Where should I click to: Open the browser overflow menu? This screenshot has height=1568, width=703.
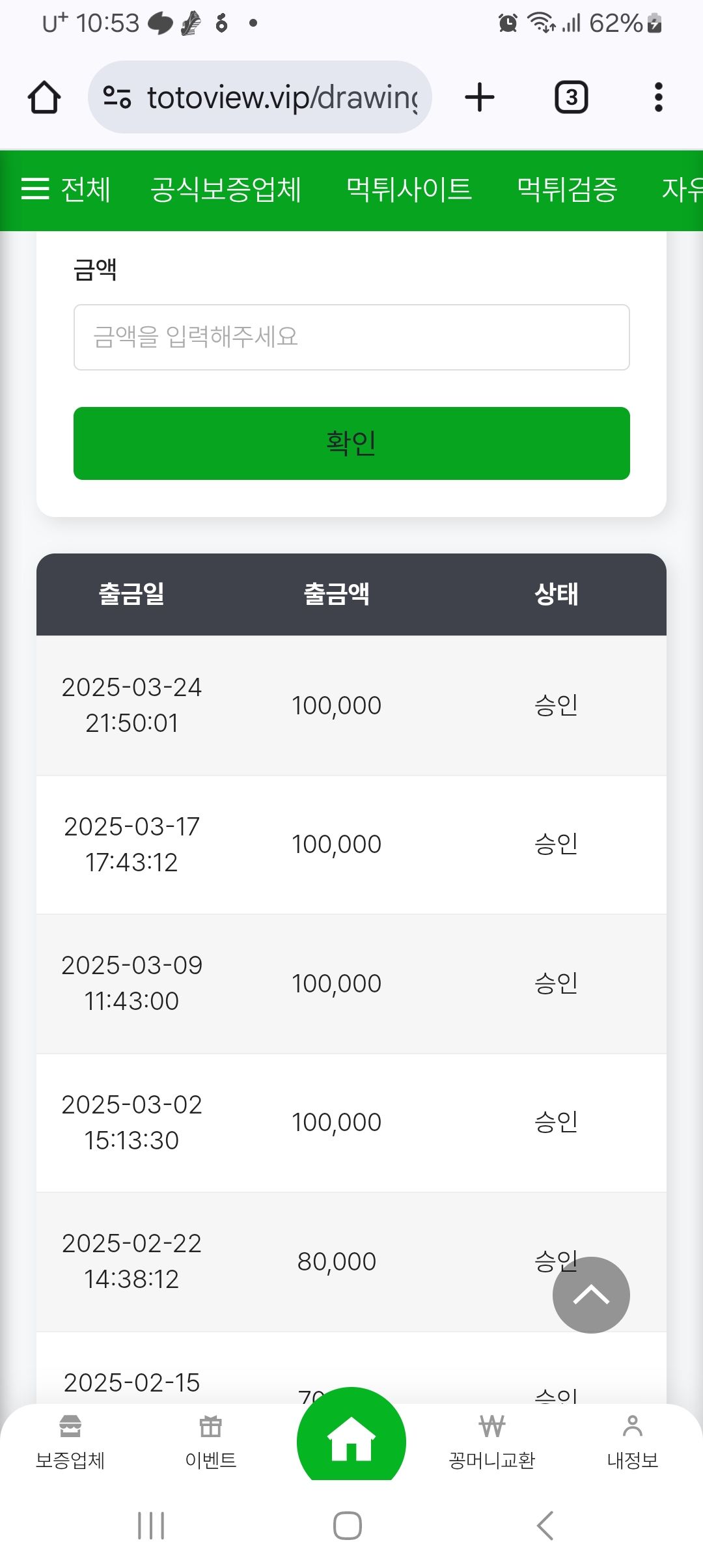(x=658, y=98)
